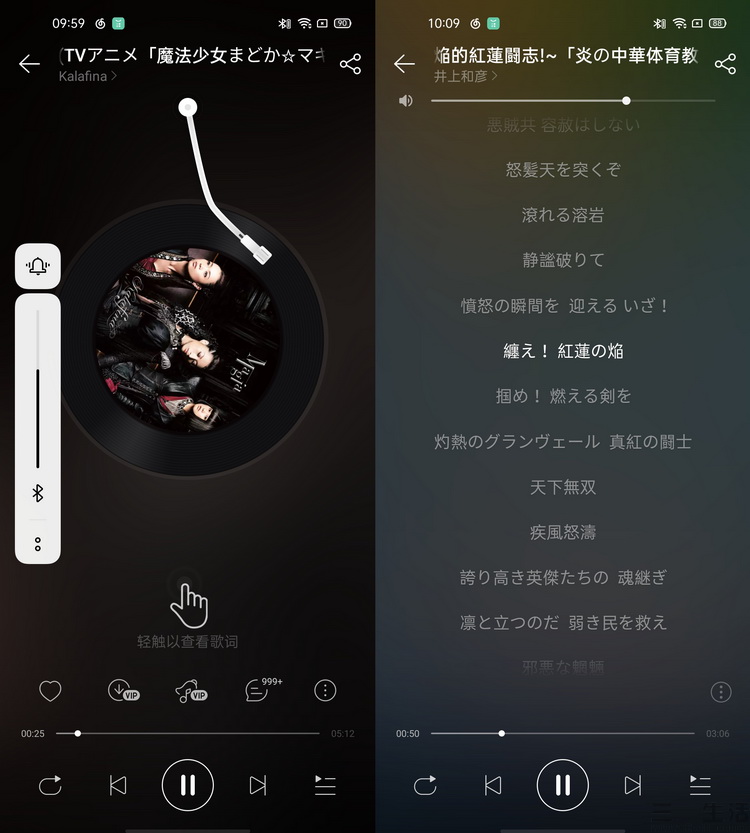Switch to ring mode with bell icon
The width and height of the screenshot is (750, 833).
coord(38,265)
